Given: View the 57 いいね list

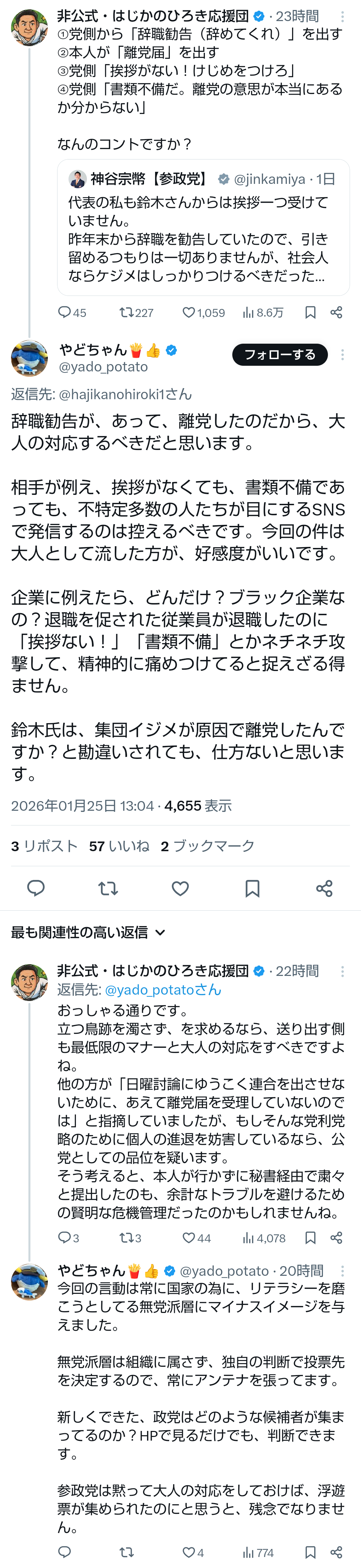Looking at the screenshot, I should [119, 846].
